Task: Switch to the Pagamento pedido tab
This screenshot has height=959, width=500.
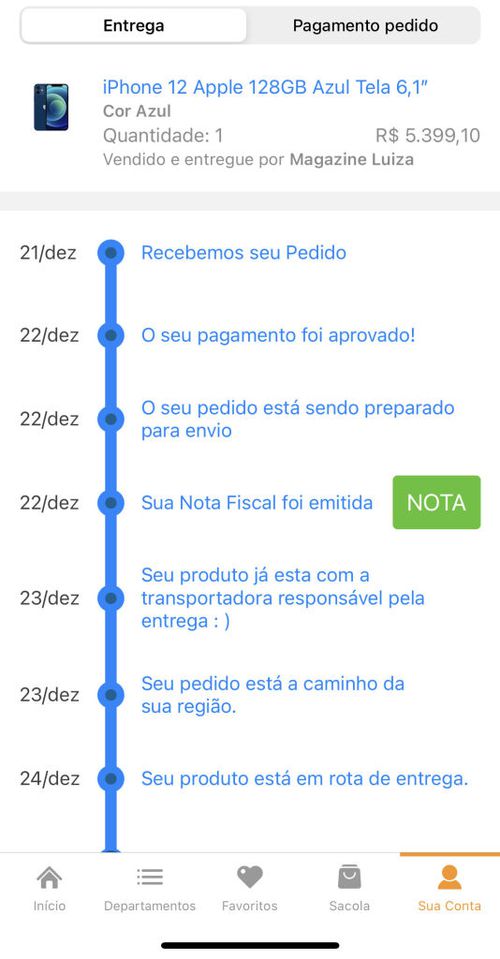Action: click(365, 26)
